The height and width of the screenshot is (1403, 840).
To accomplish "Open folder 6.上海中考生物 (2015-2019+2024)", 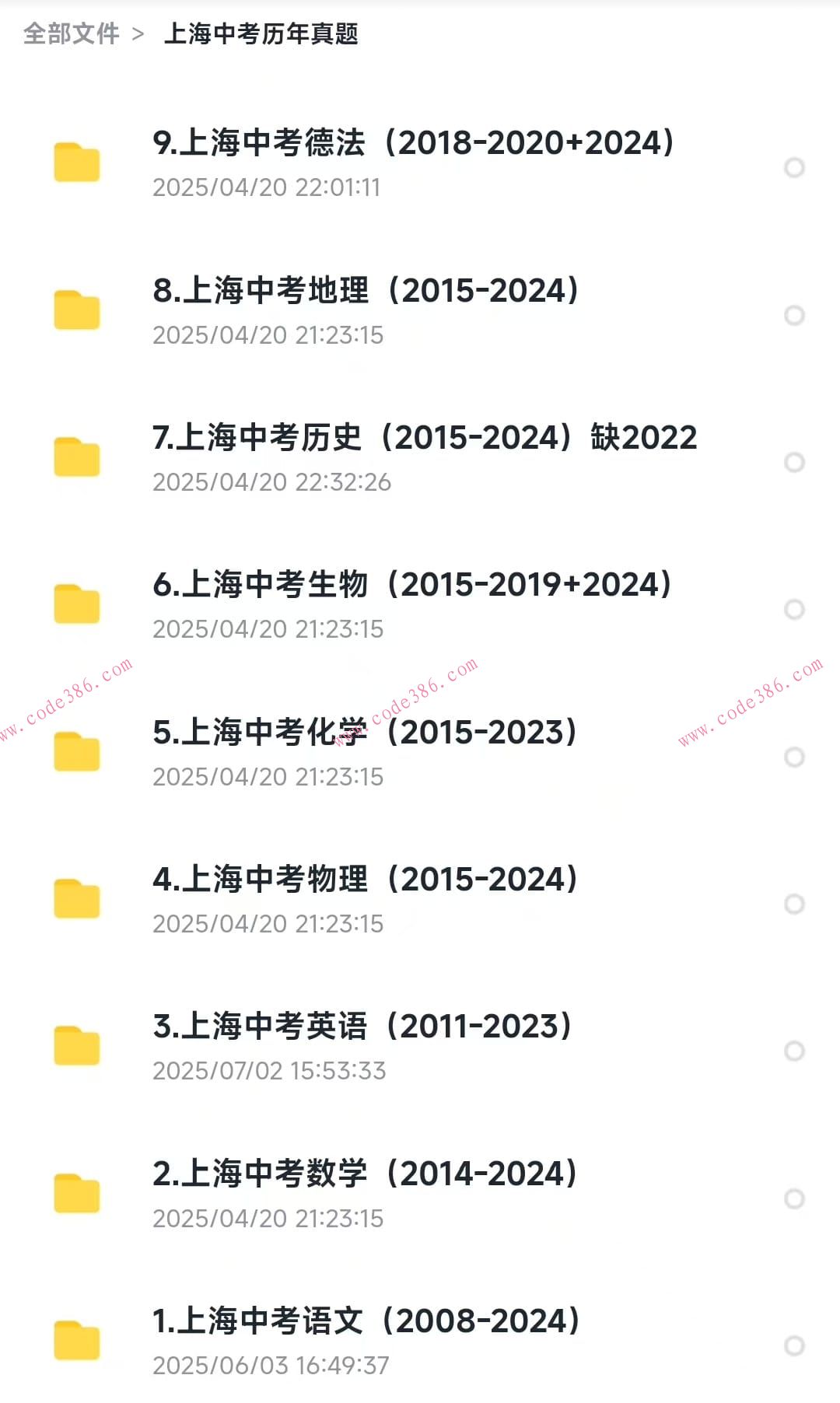I will pos(412,585).
